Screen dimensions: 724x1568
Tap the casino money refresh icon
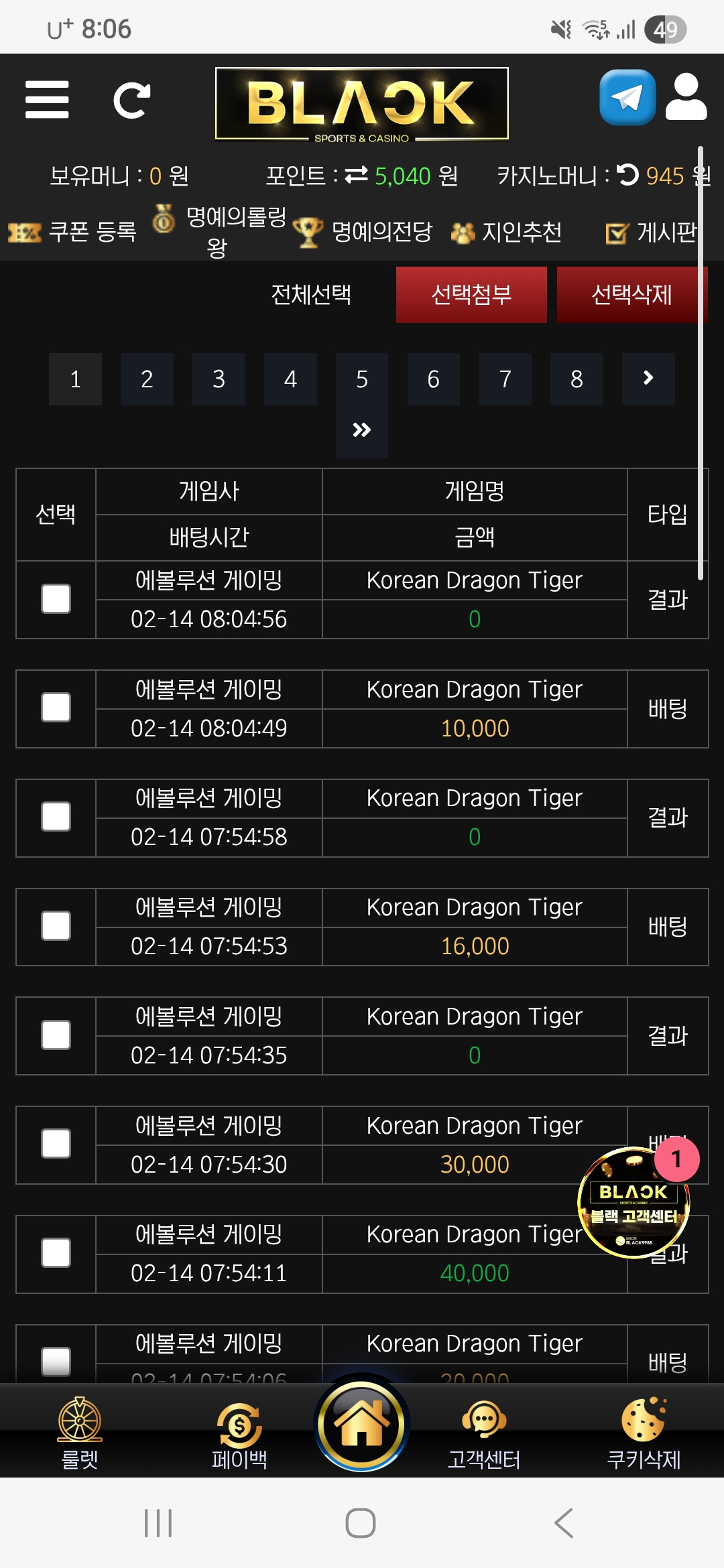(x=627, y=176)
